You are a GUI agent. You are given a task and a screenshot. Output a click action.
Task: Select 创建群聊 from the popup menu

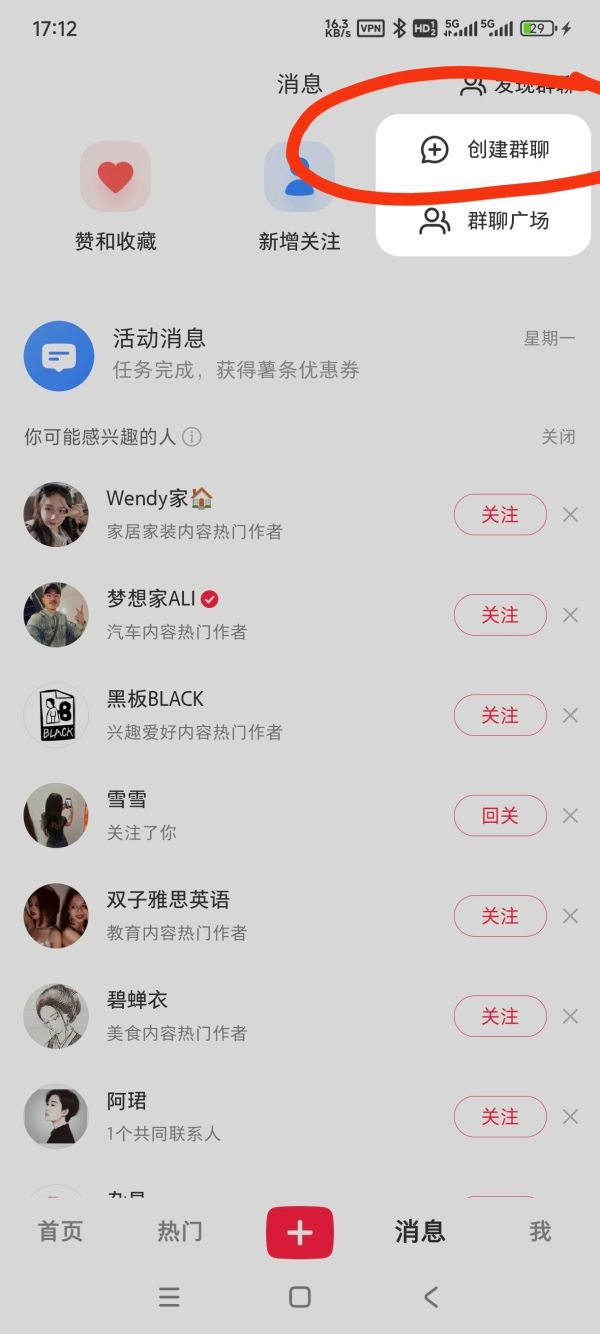485,150
